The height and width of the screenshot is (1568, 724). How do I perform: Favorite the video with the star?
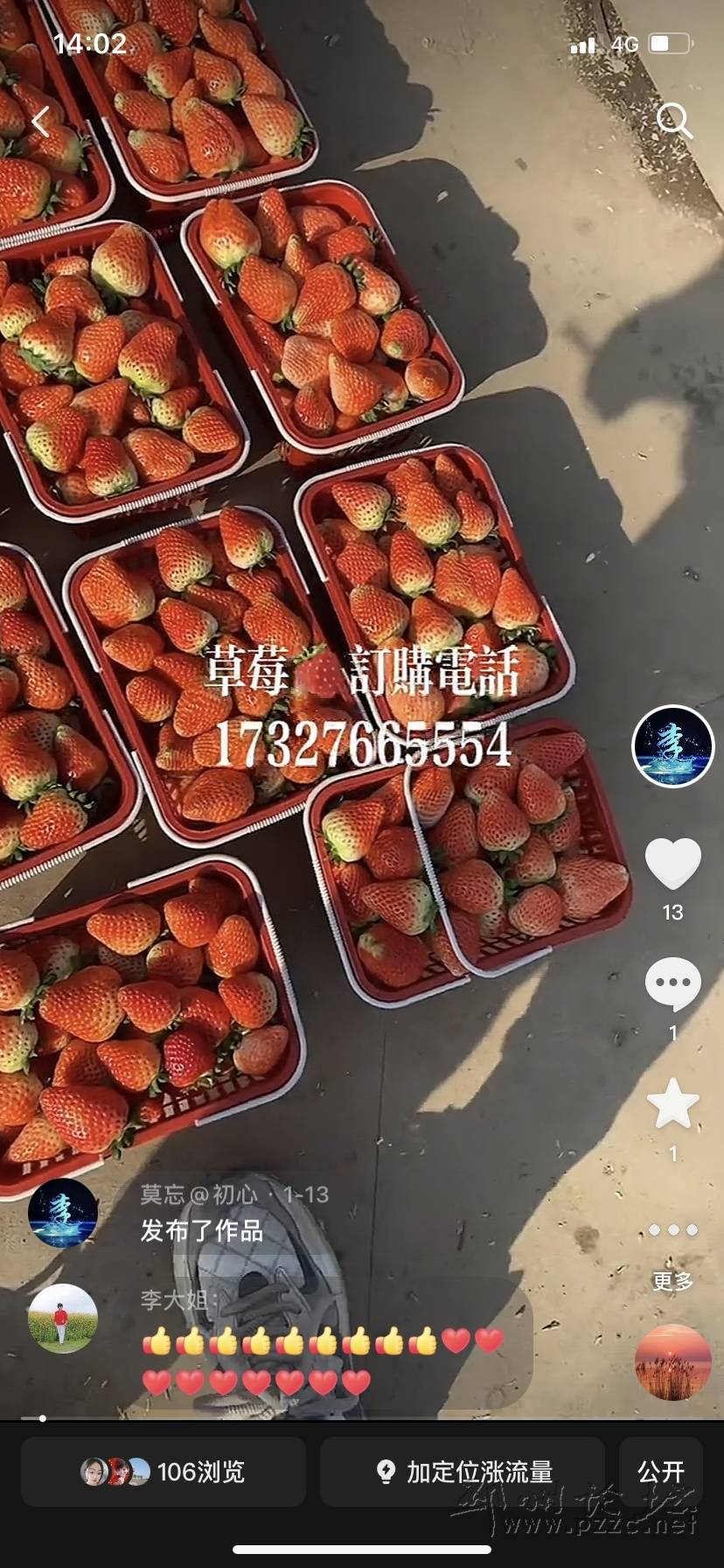672,1104
